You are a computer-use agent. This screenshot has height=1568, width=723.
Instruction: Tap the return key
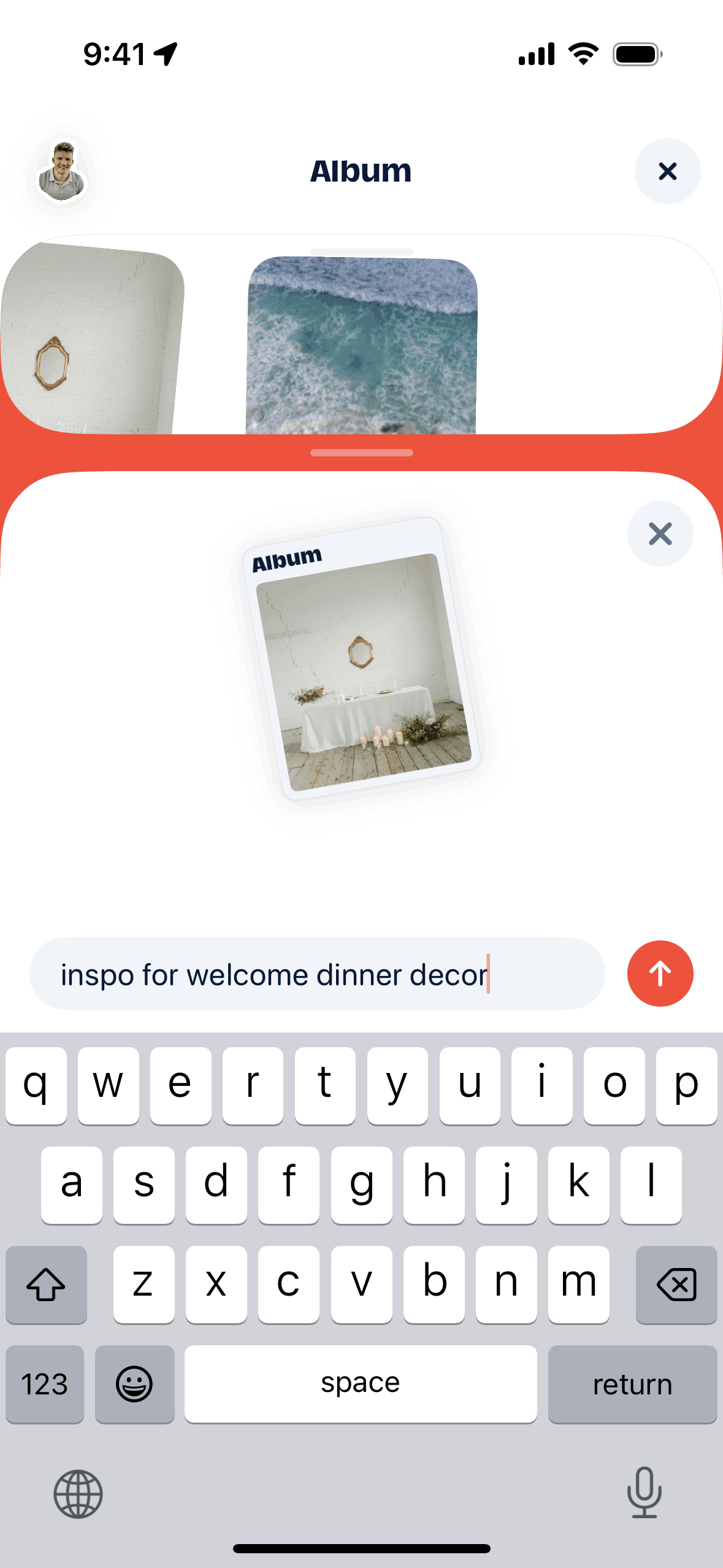[x=632, y=1384]
